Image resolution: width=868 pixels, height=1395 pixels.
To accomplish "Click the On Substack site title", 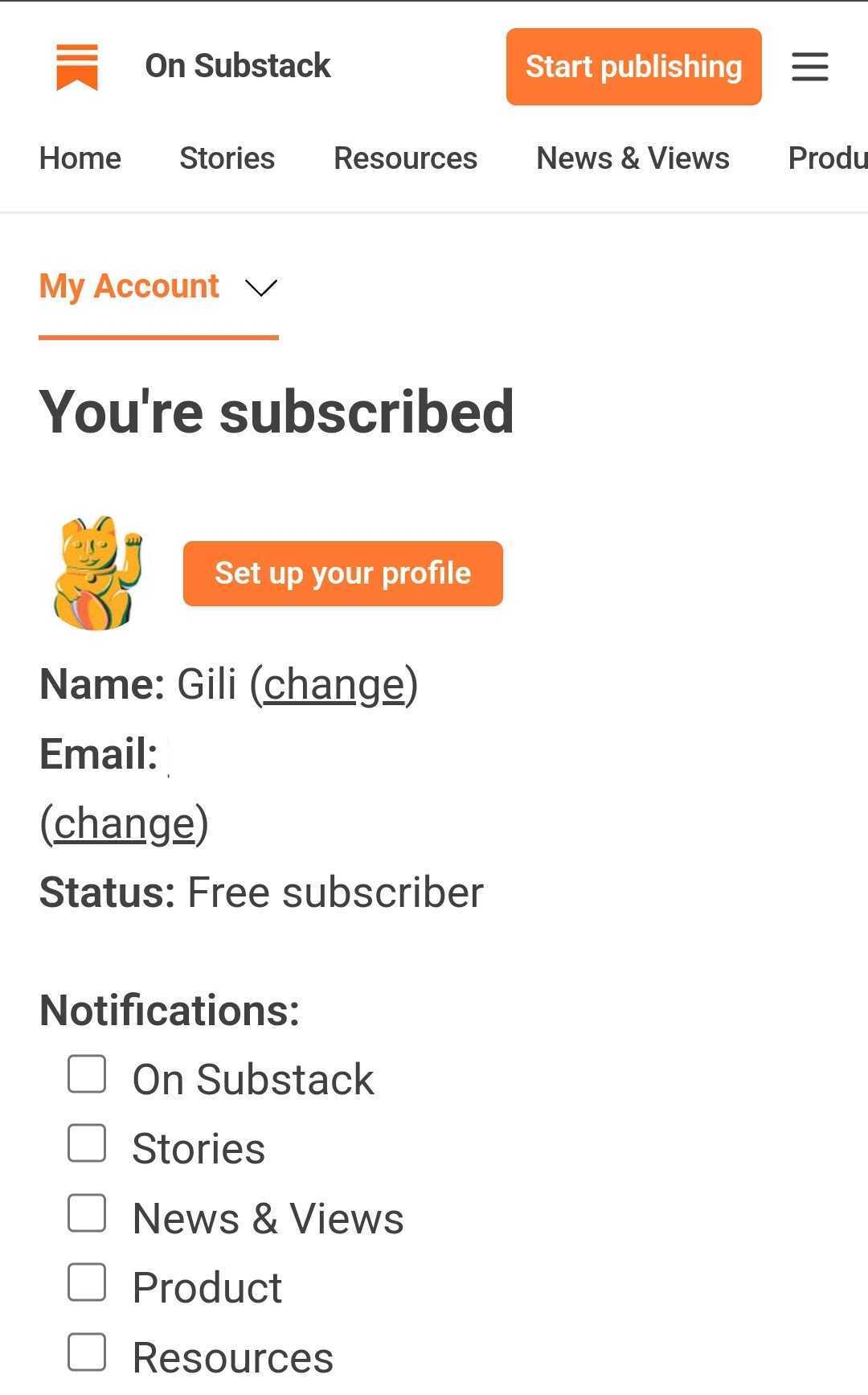I will click(237, 66).
